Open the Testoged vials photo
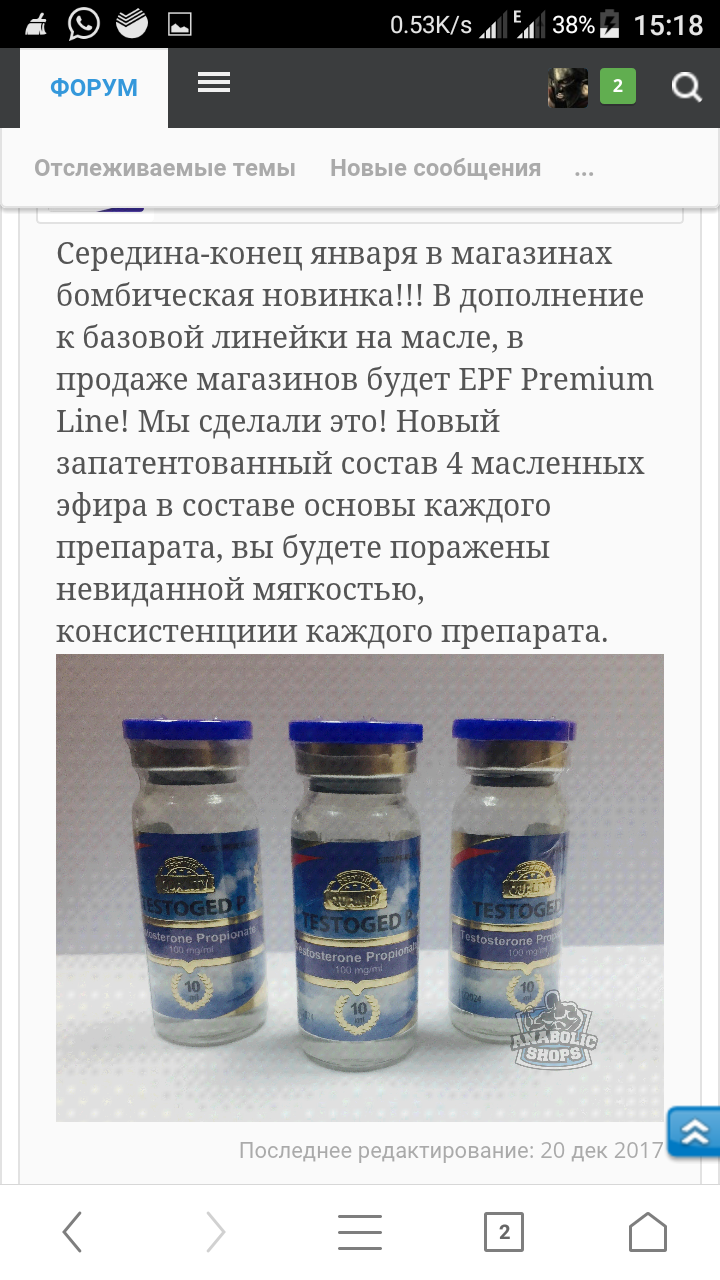 [x=359, y=887]
